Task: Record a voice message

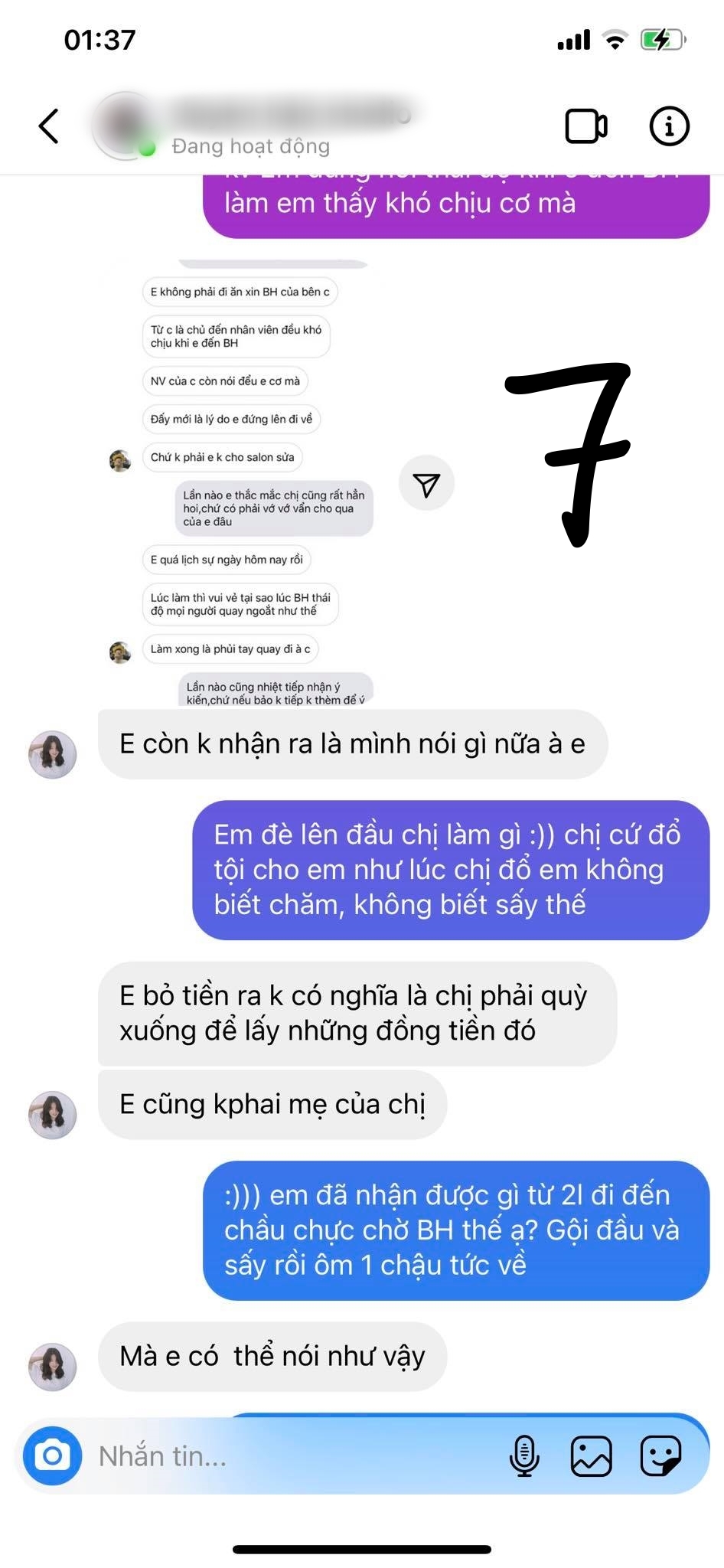Action: (524, 1455)
